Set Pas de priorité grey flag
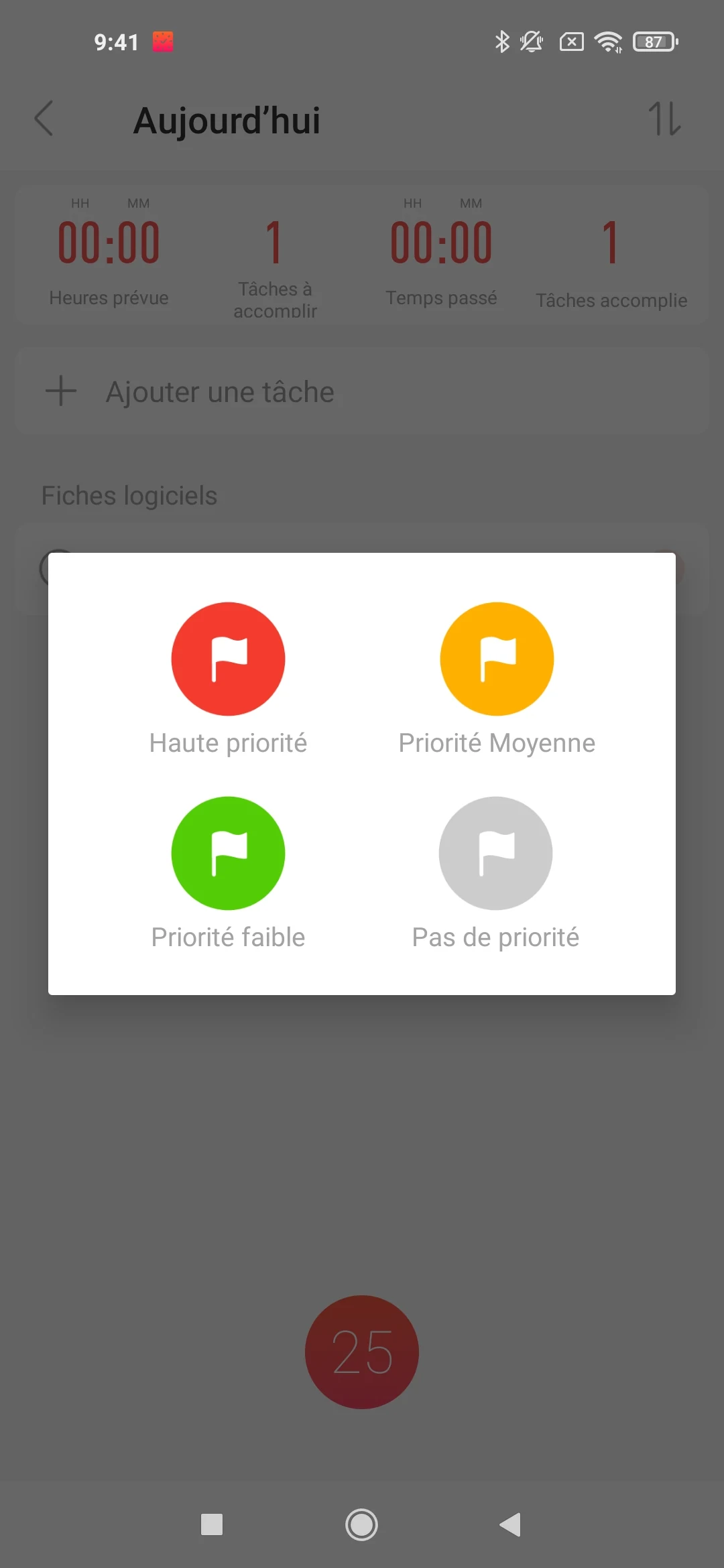 pyautogui.click(x=496, y=853)
